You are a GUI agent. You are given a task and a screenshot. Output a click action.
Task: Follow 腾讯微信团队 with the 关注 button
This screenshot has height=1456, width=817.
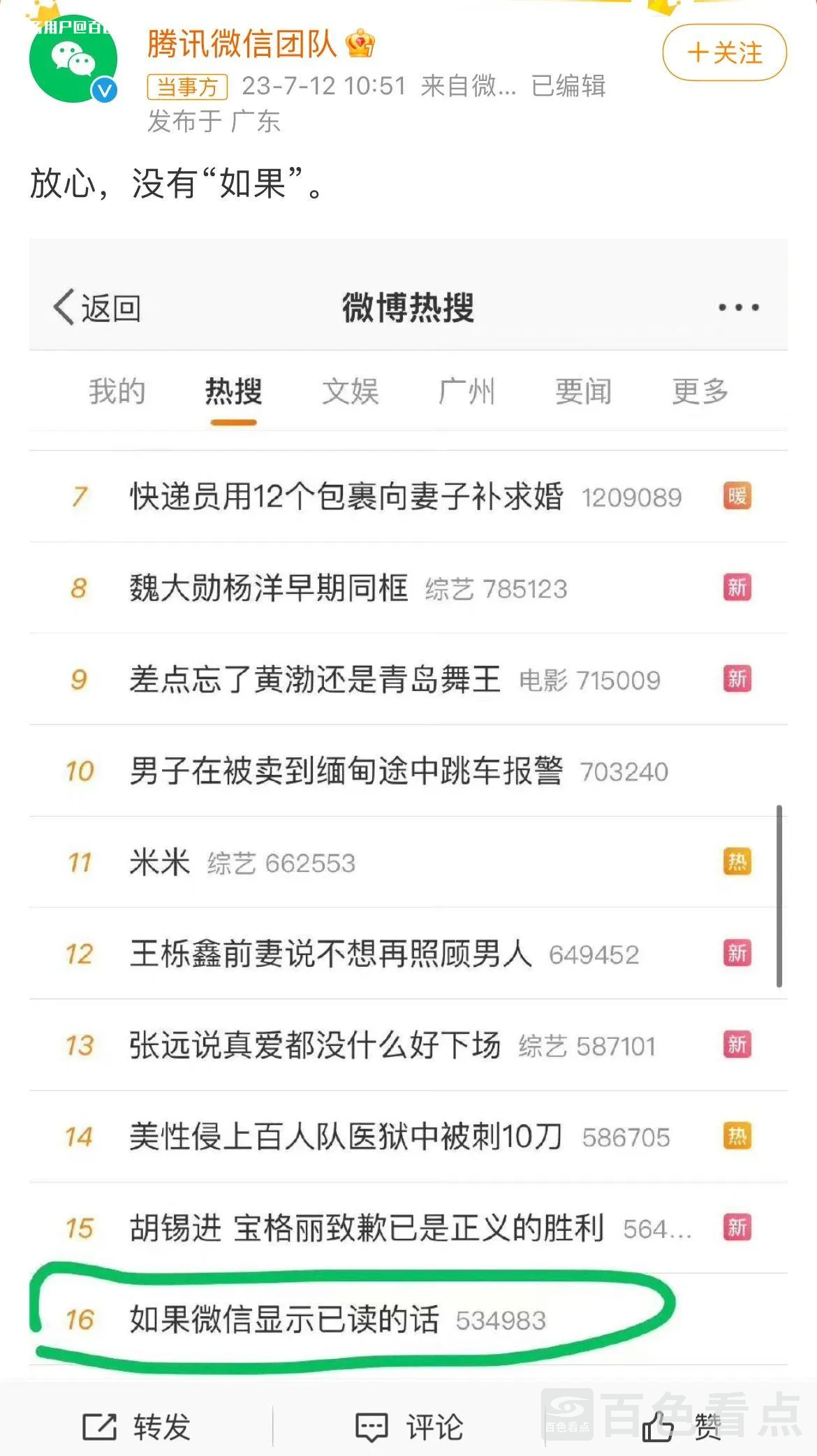[724, 52]
